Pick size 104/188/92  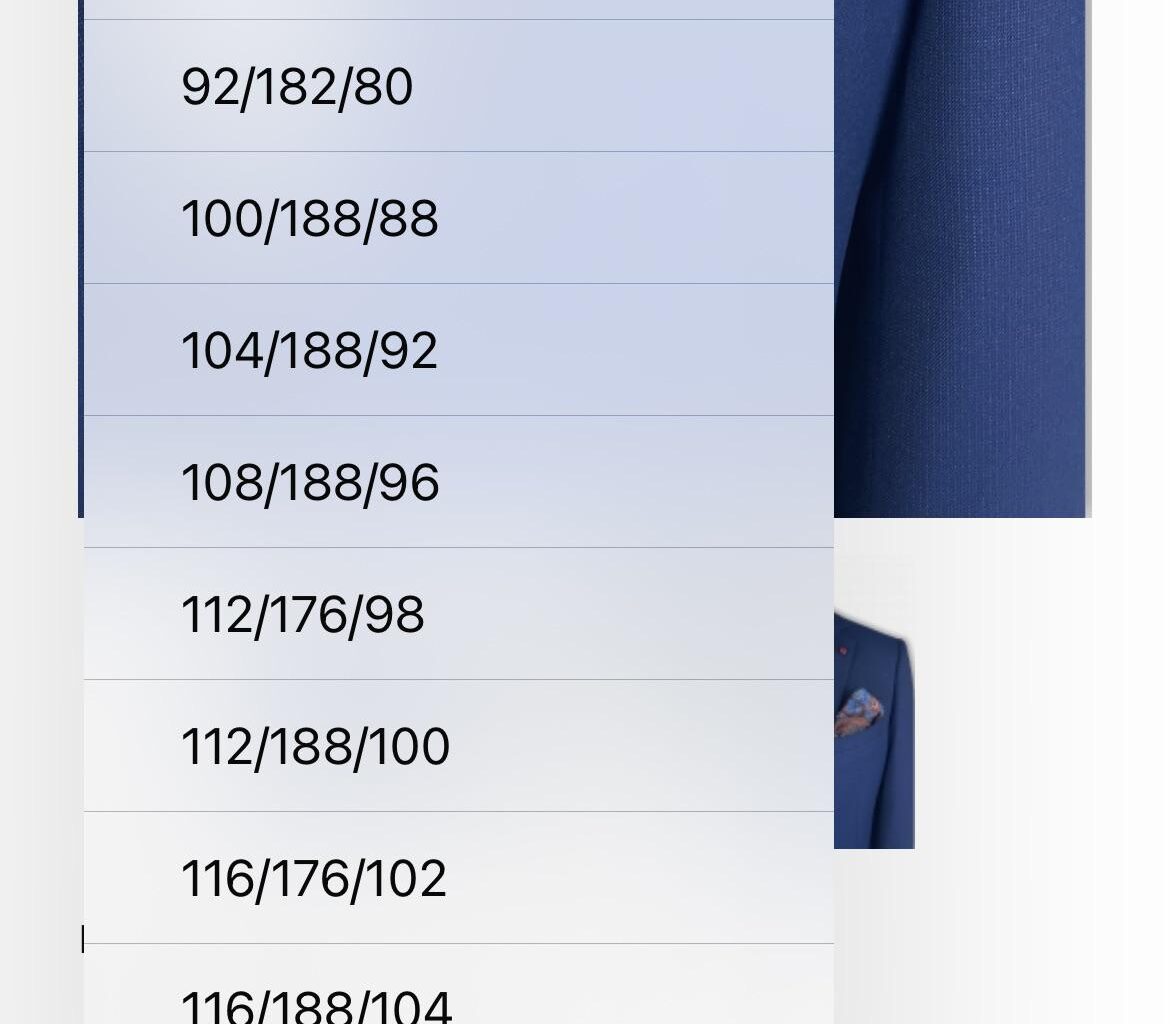click(309, 351)
